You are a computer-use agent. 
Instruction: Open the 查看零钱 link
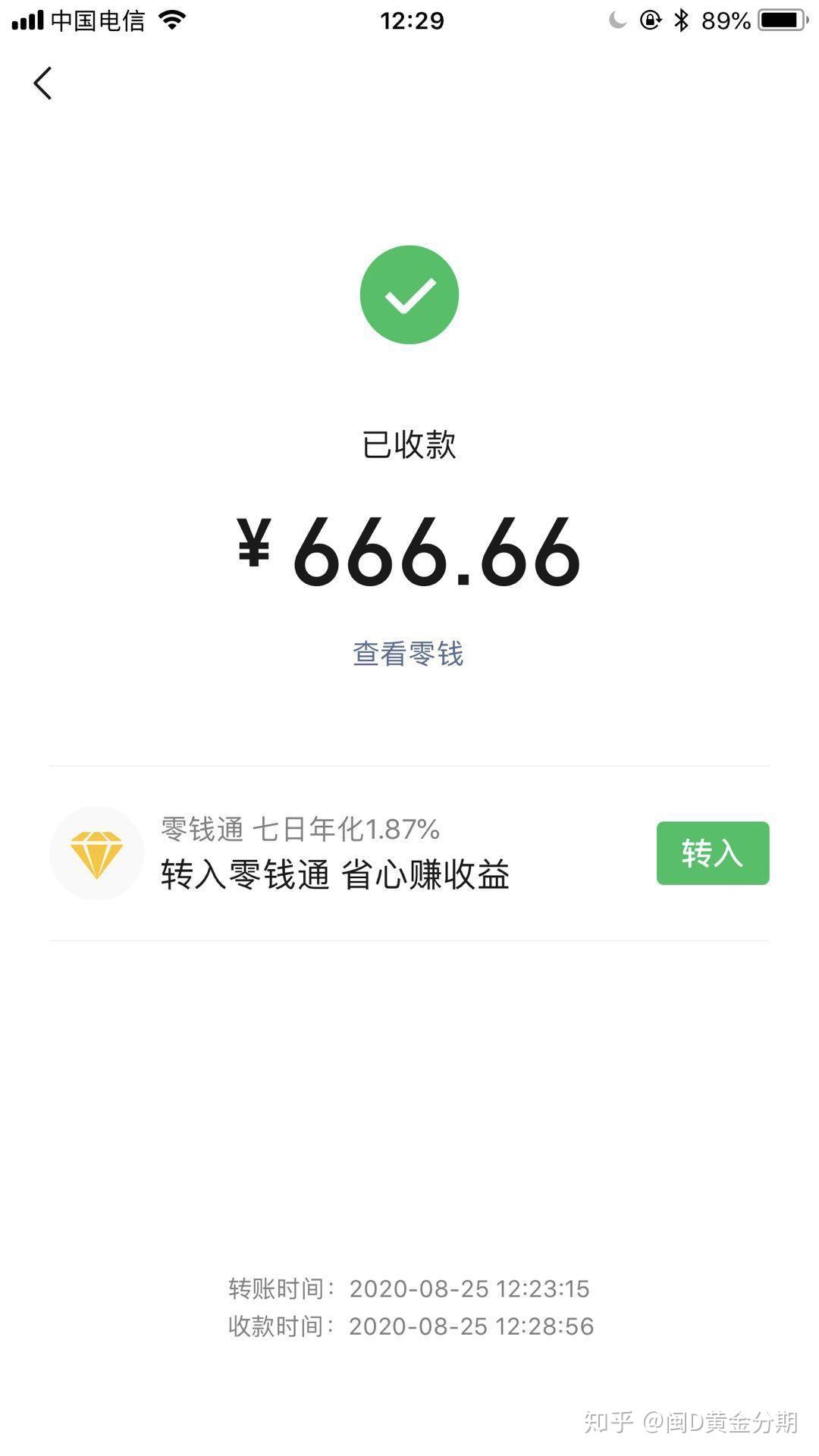pos(408,654)
